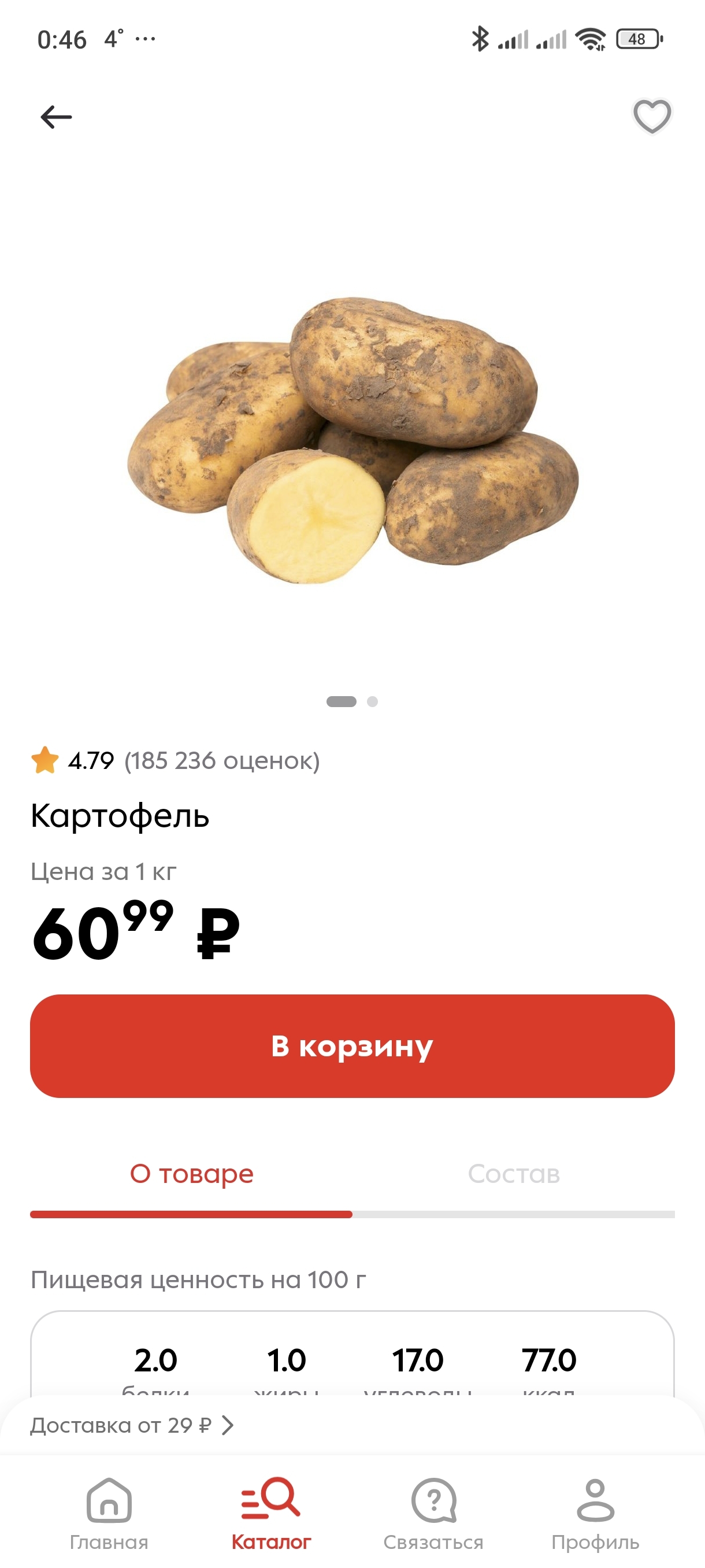Image resolution: width=705 pixels, height=1568 pixels.
Task: Open the Профиль tab
Action: (x=595, y=1514)
